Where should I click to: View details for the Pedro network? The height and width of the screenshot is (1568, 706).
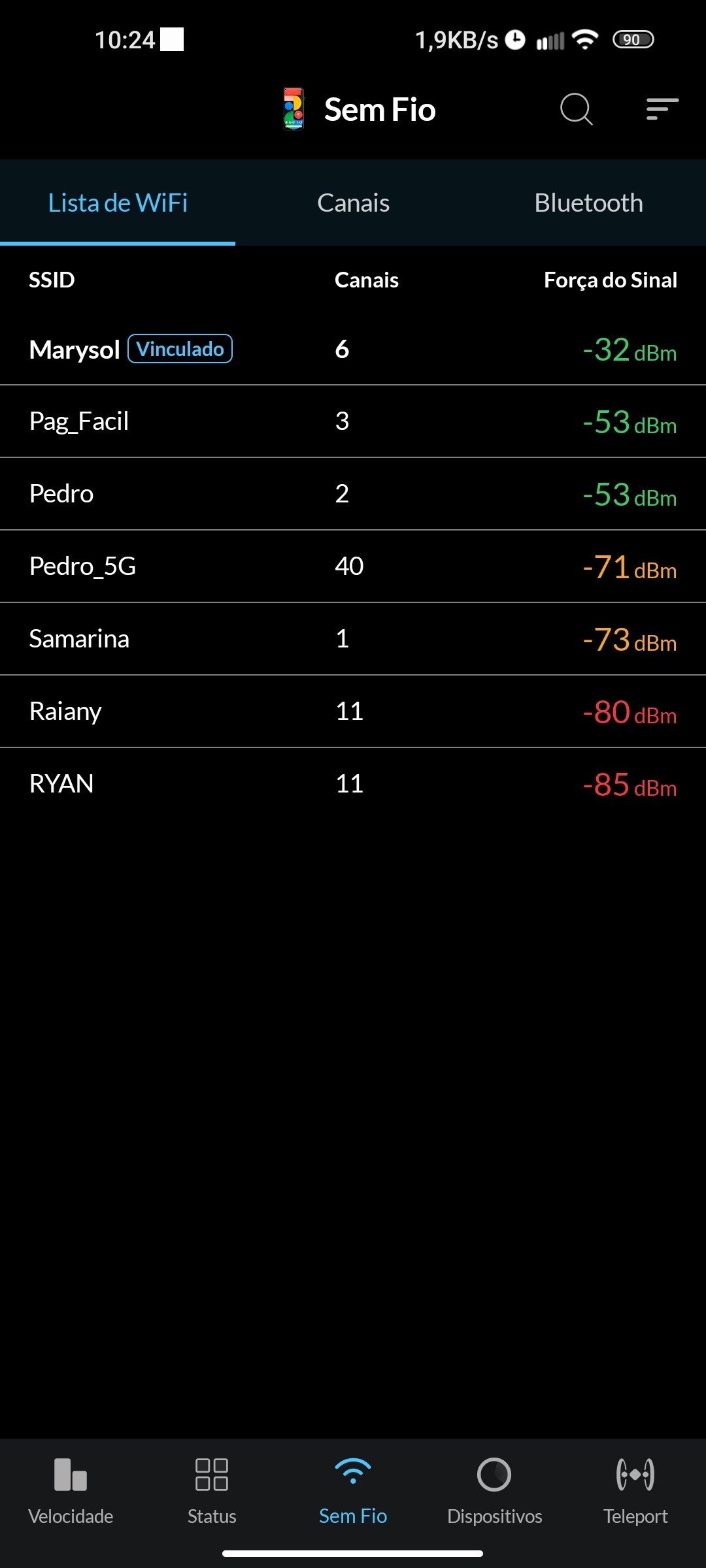pyautogui.click(x=353, y=494)
